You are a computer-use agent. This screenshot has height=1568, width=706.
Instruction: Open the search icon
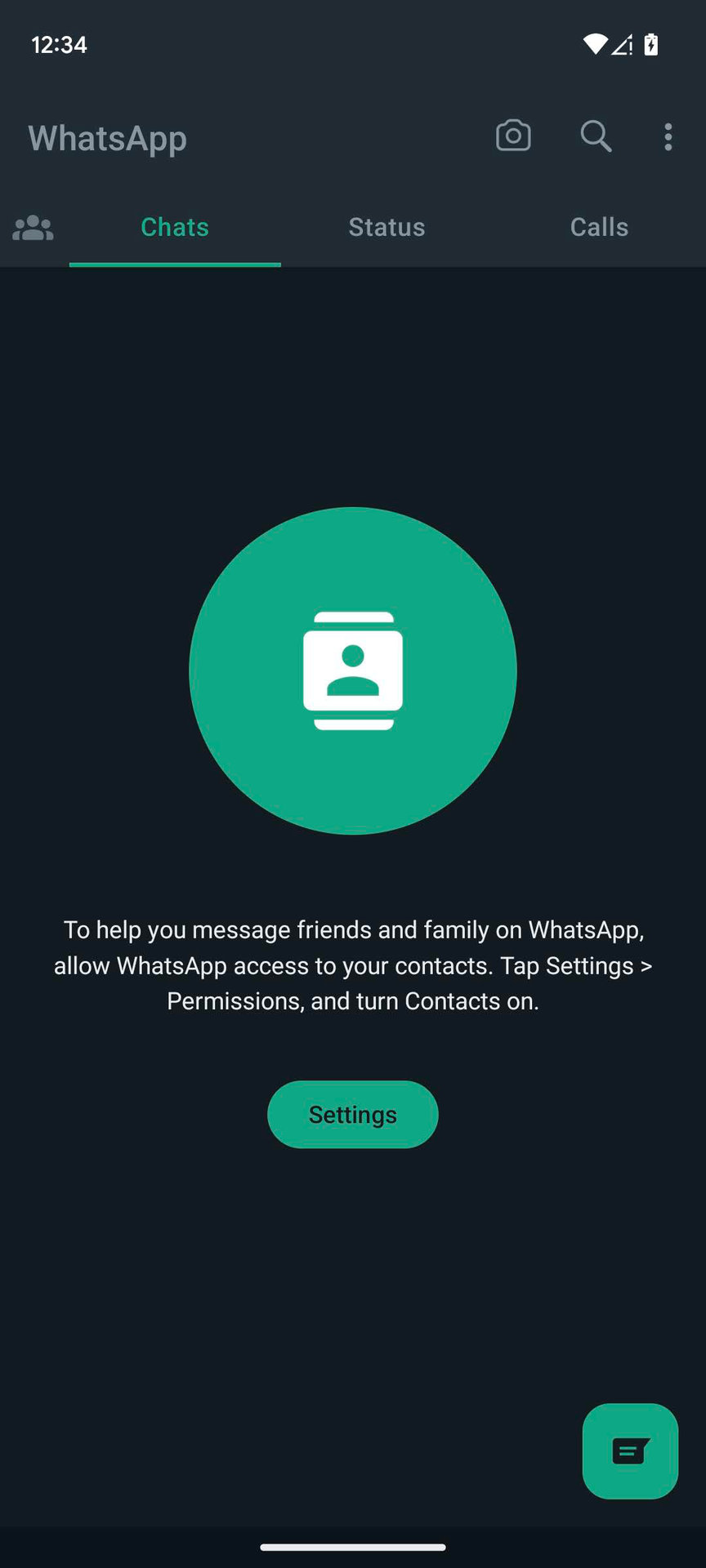596,136
